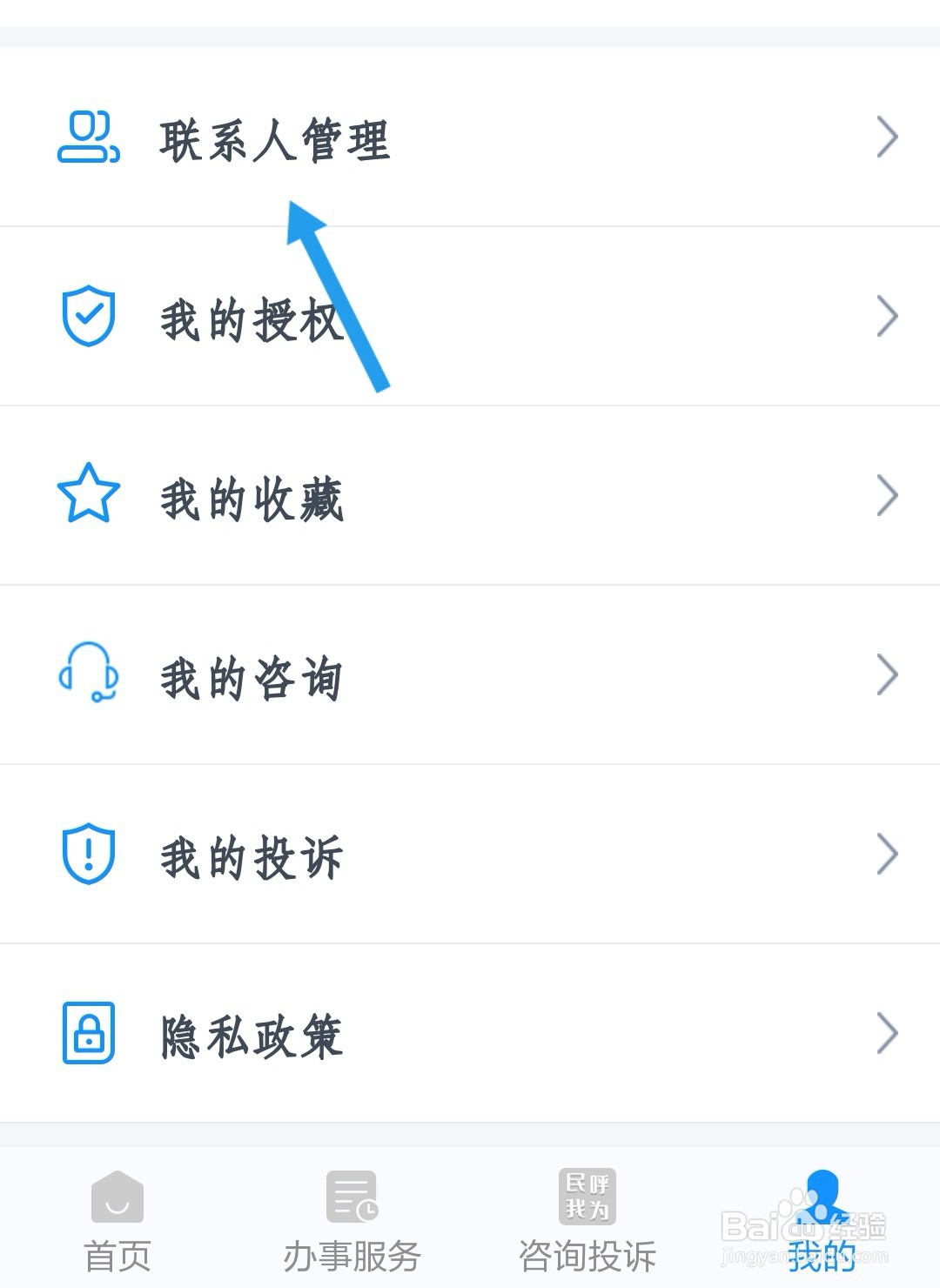The width and height of the screenshot is (940, 1288).
Task: Click the star icon next to 我的收藏
Action: (x=87, y=494)
